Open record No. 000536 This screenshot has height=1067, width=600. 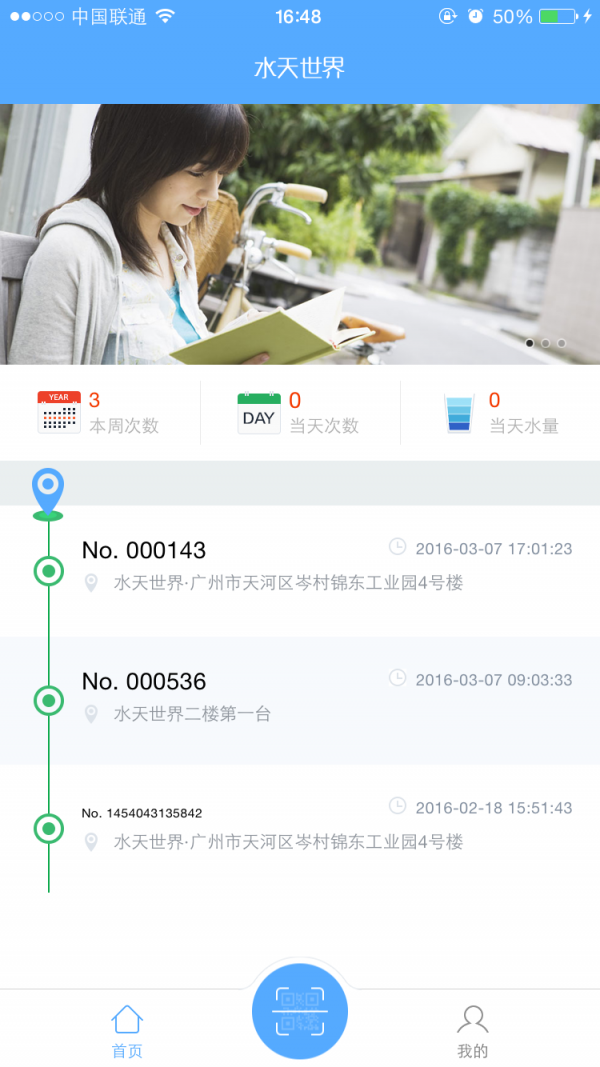pyautogui.click(x=300, y=698)
